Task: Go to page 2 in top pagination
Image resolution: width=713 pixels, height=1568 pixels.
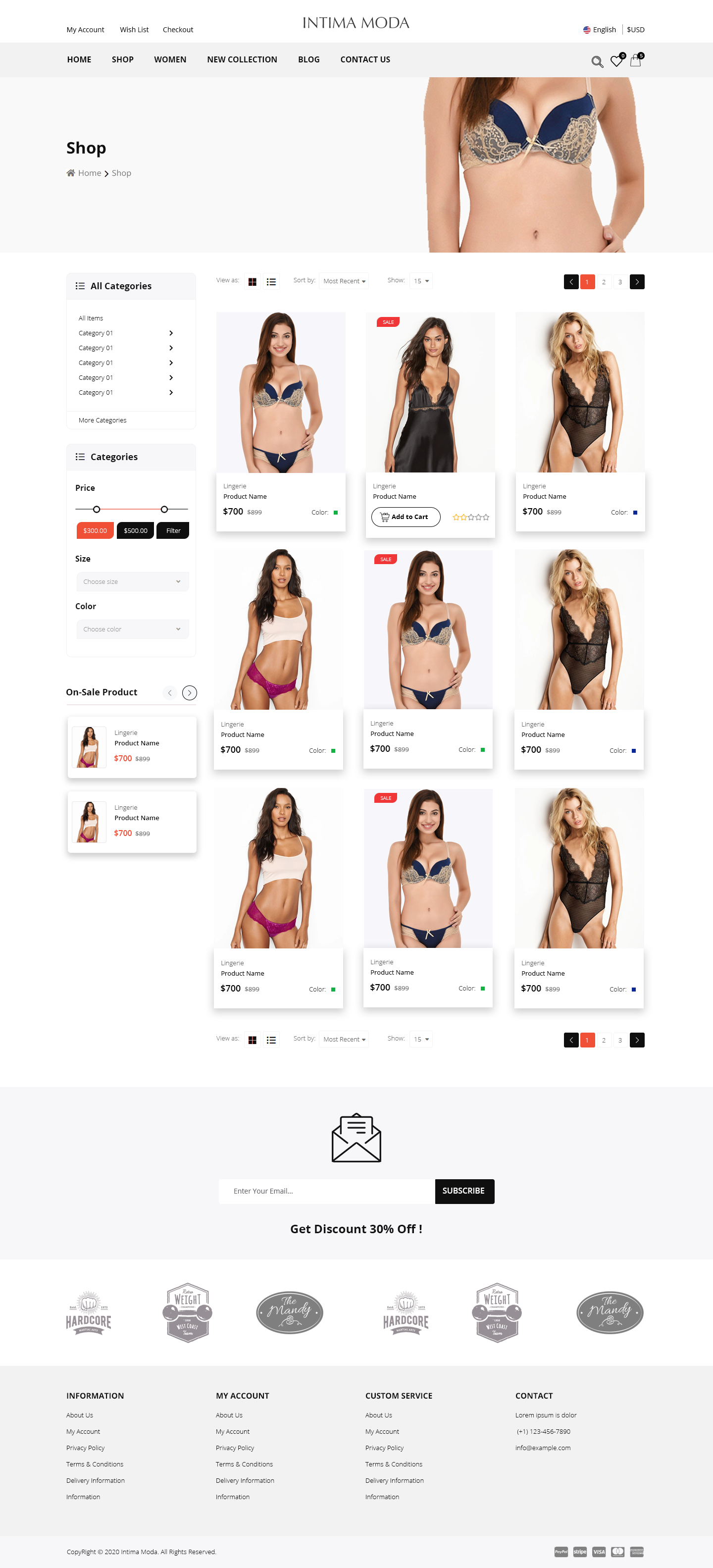Action: click(x=604, y=282)
